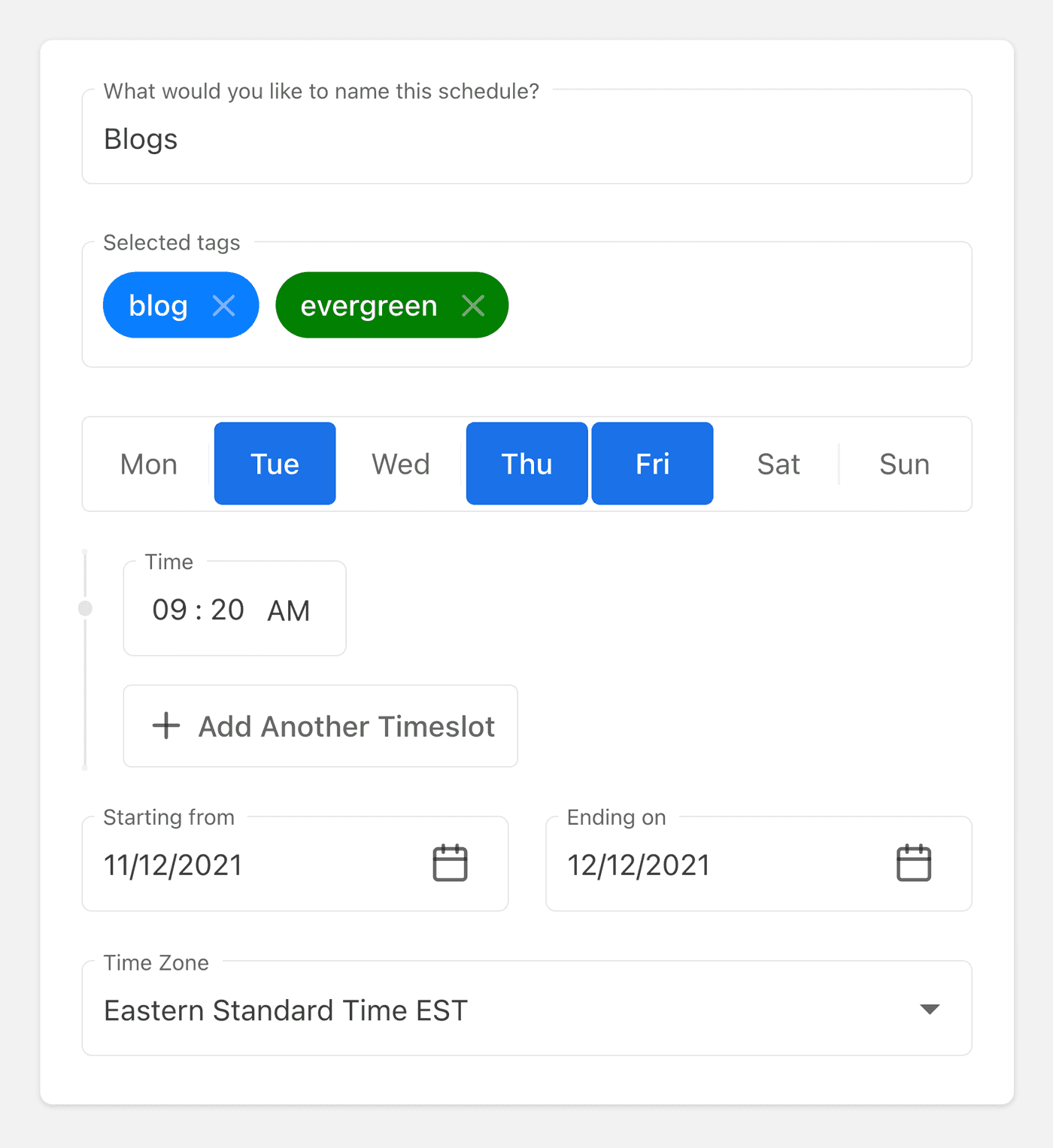The height and width of the screenshot is (1148, 1053).
Task: Unselect Fri in the day picker
Action: (x=652, y=464)
